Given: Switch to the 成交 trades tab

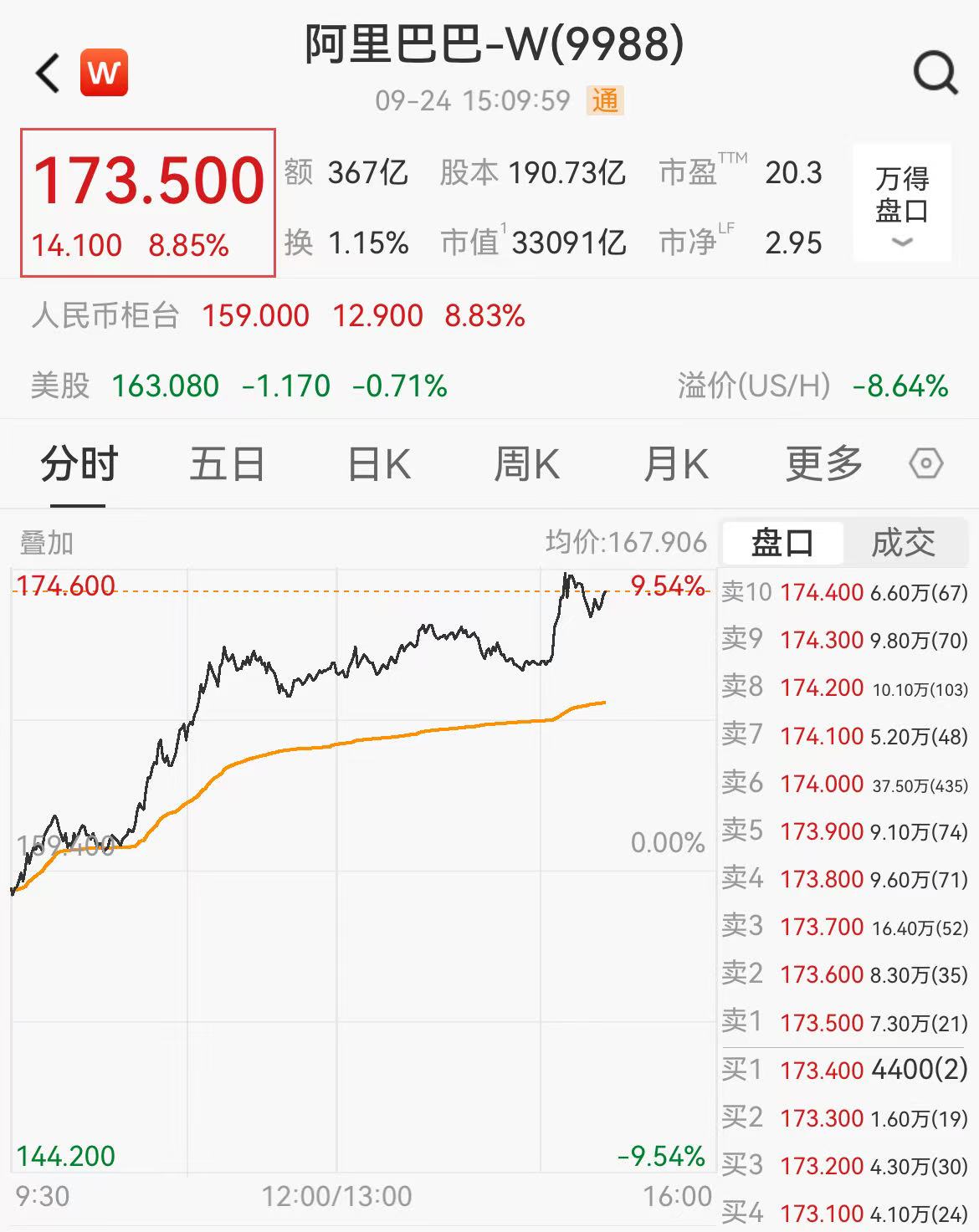Looking at the screenshot, I should tap(903, 544).
